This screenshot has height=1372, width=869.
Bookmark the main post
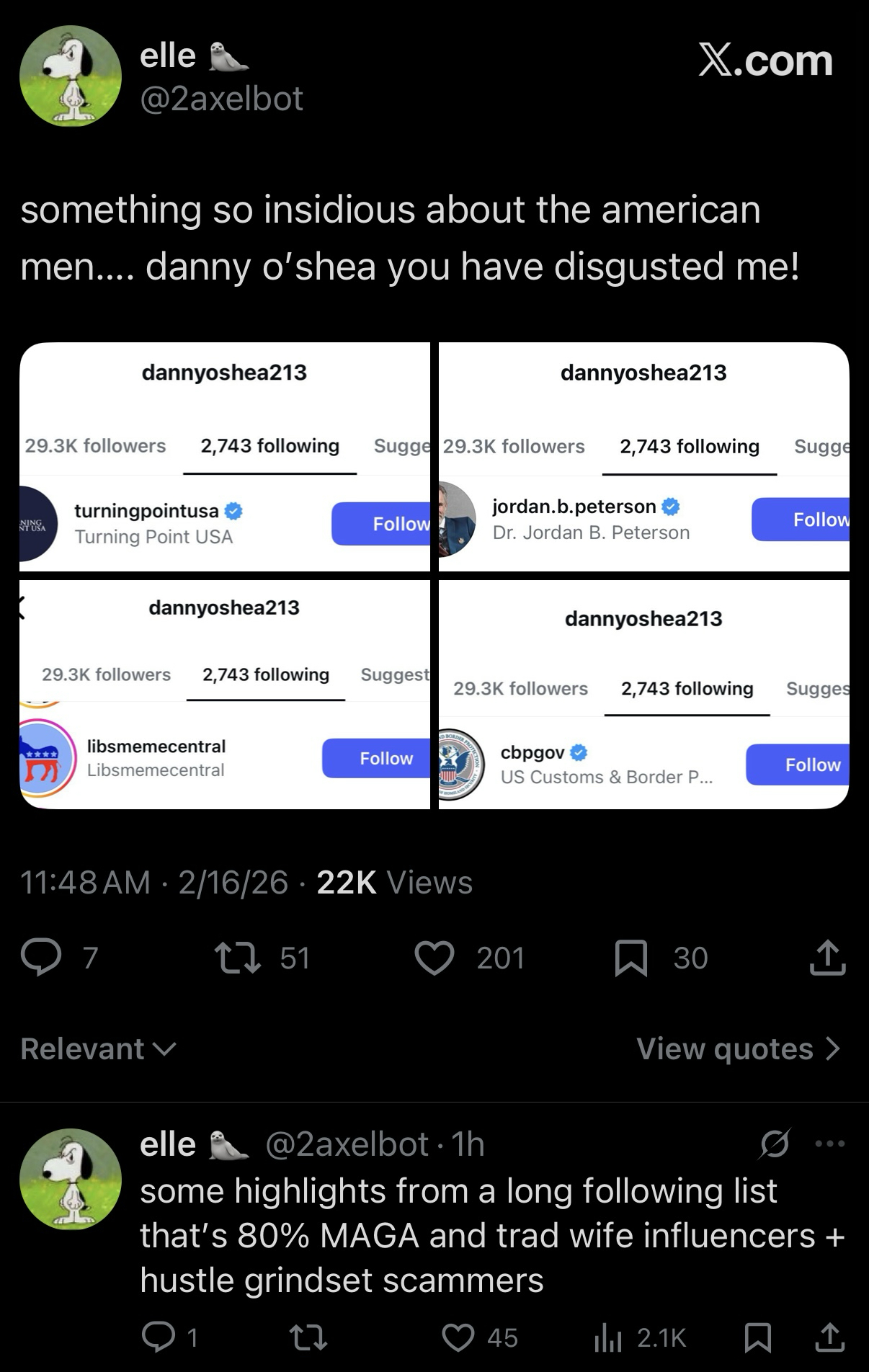[x=631, y=959]
